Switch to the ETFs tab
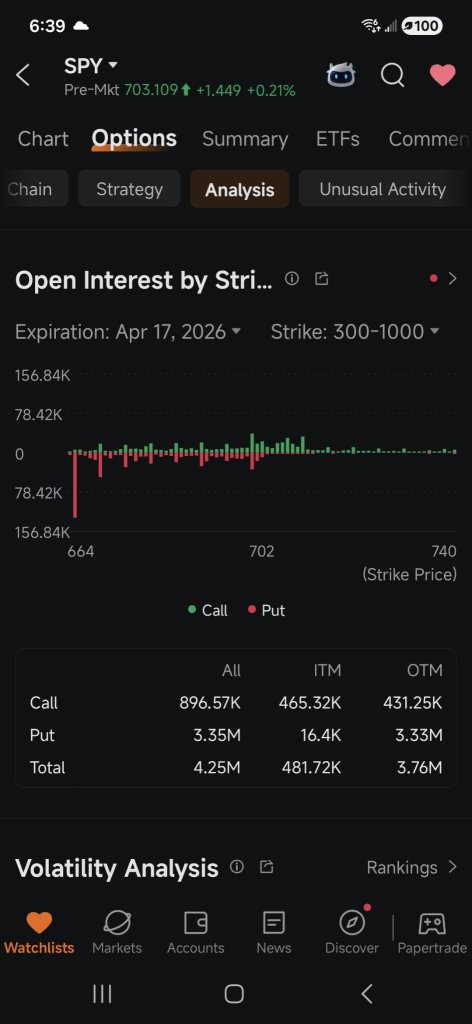 338,138
